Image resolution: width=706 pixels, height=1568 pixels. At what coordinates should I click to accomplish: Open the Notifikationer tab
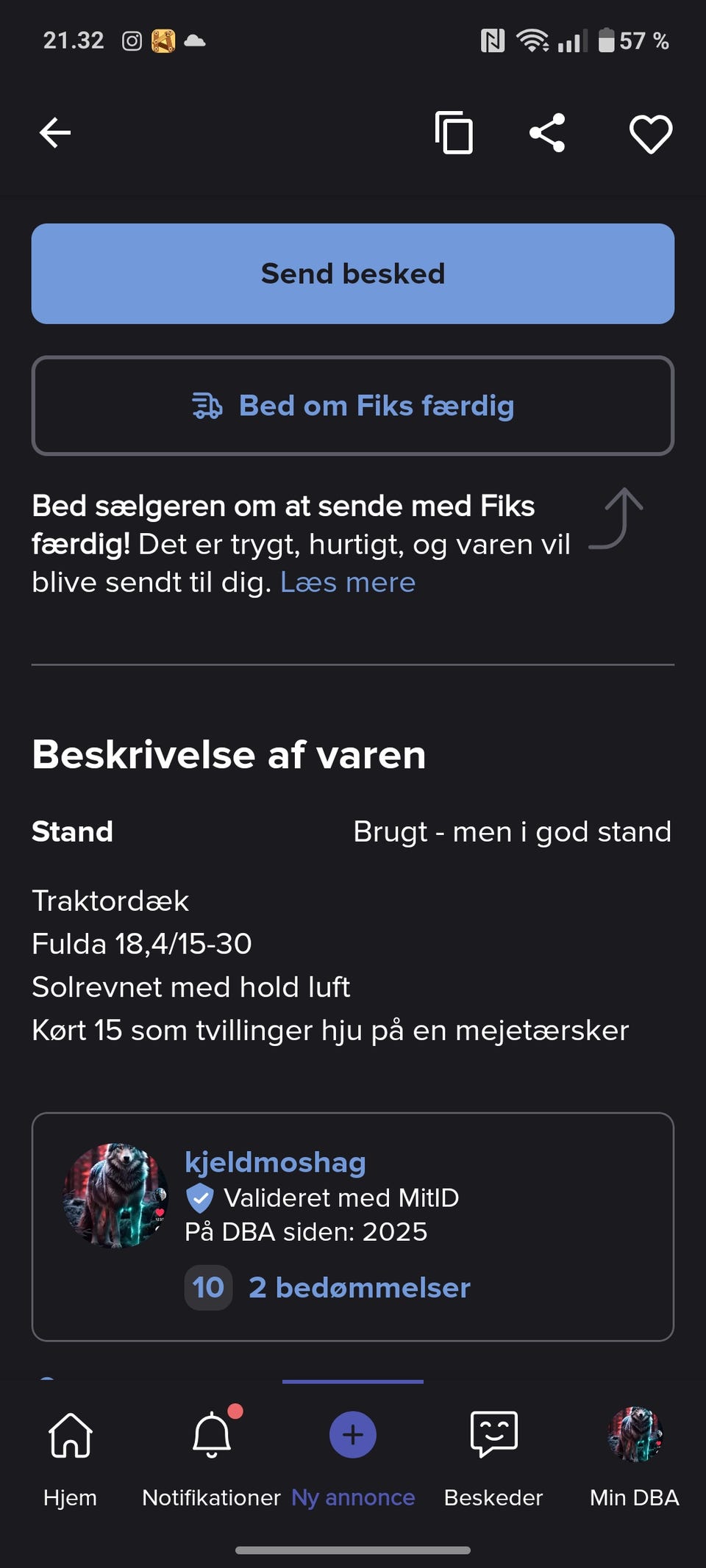(x=212, y=1452)
